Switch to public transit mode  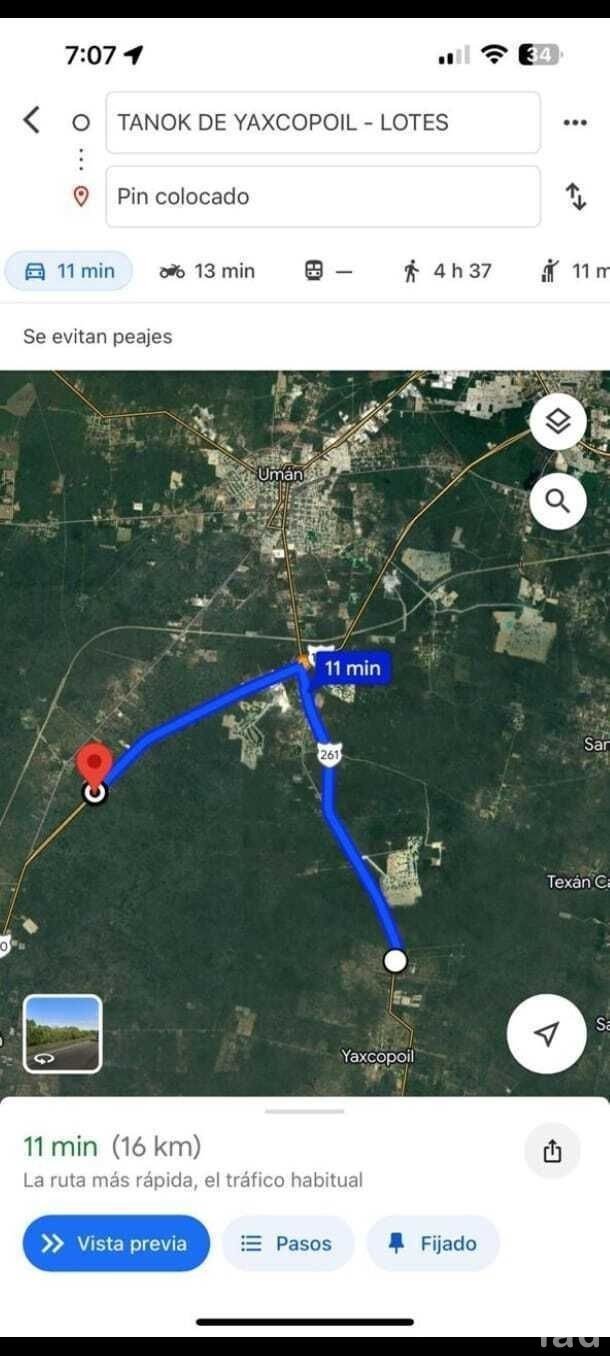(328, 271)
